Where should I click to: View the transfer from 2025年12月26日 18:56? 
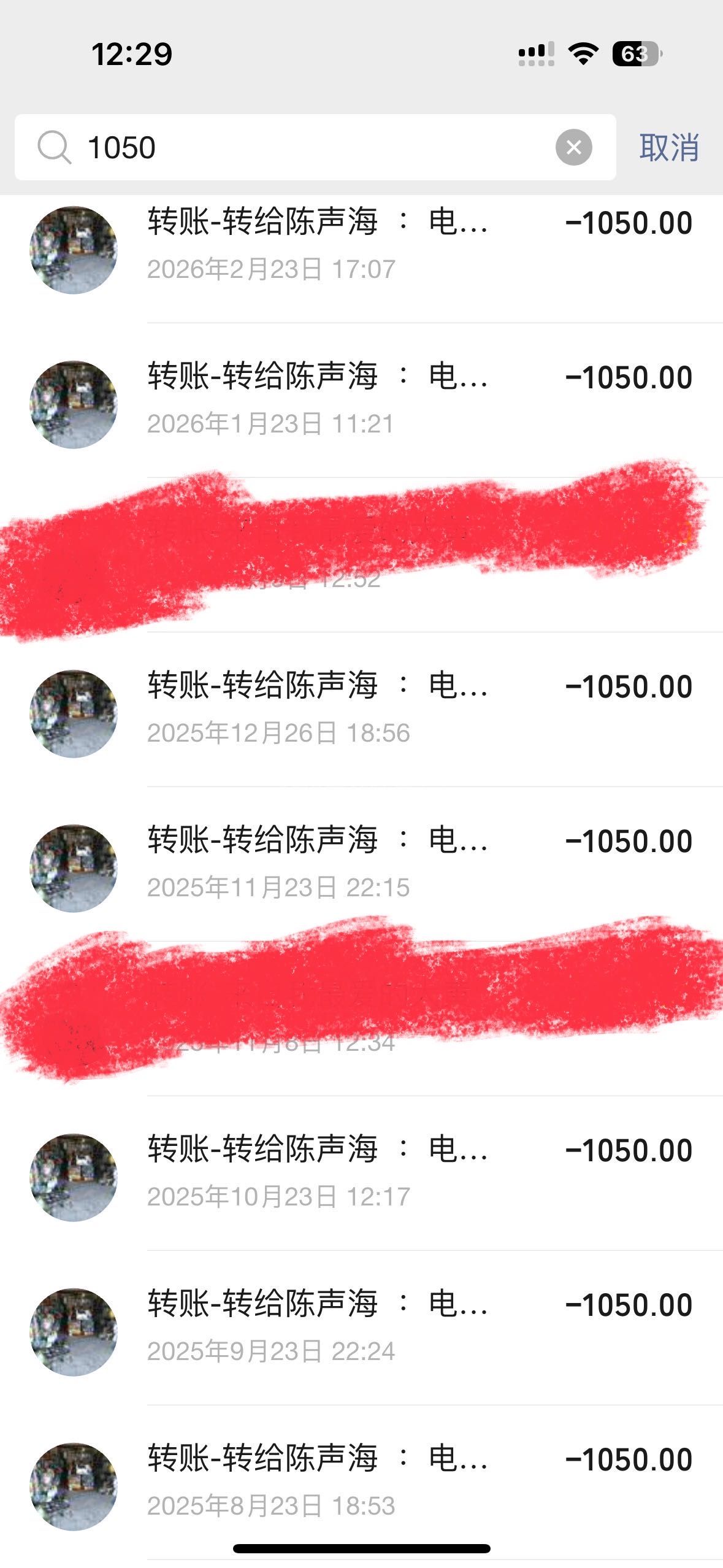(368, 709)
